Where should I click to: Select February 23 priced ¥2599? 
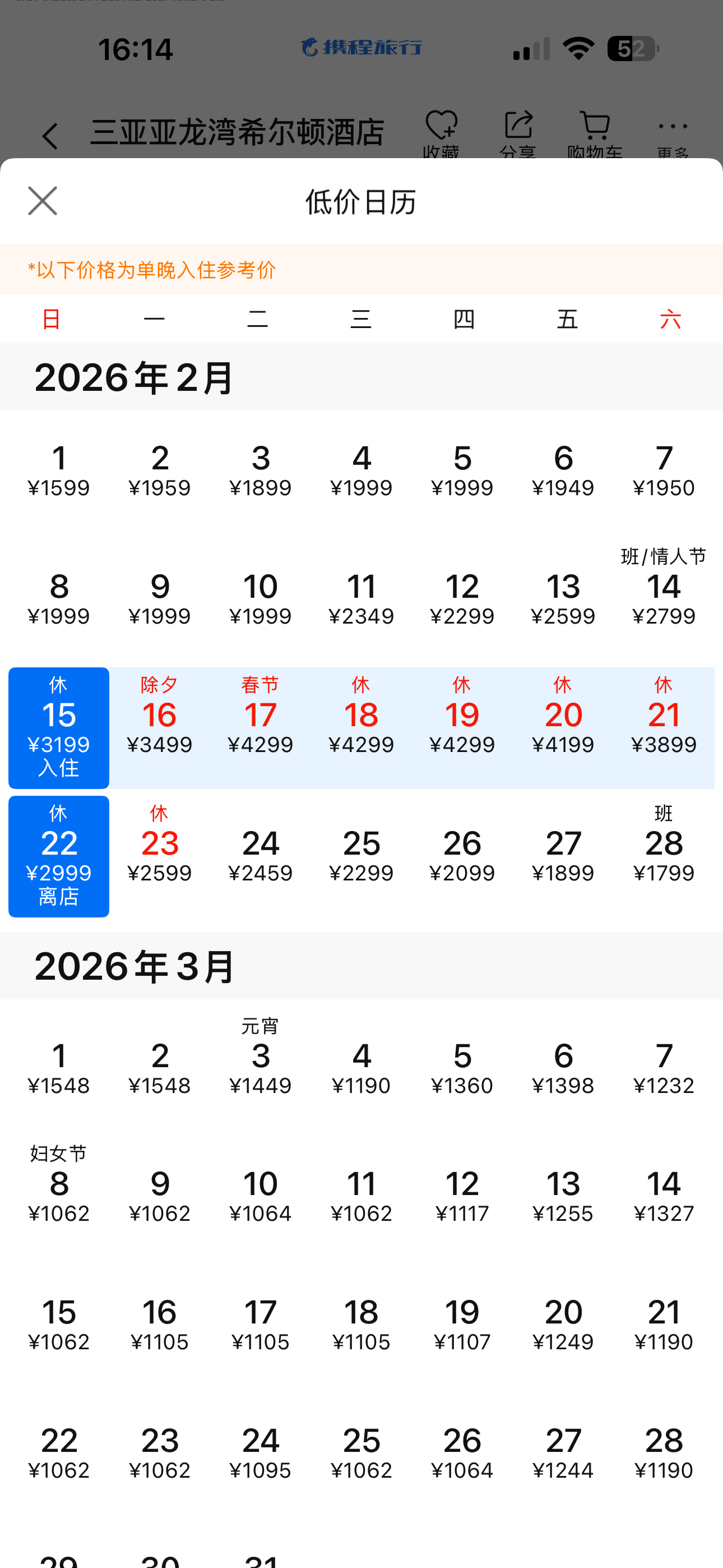click(159, 854)
